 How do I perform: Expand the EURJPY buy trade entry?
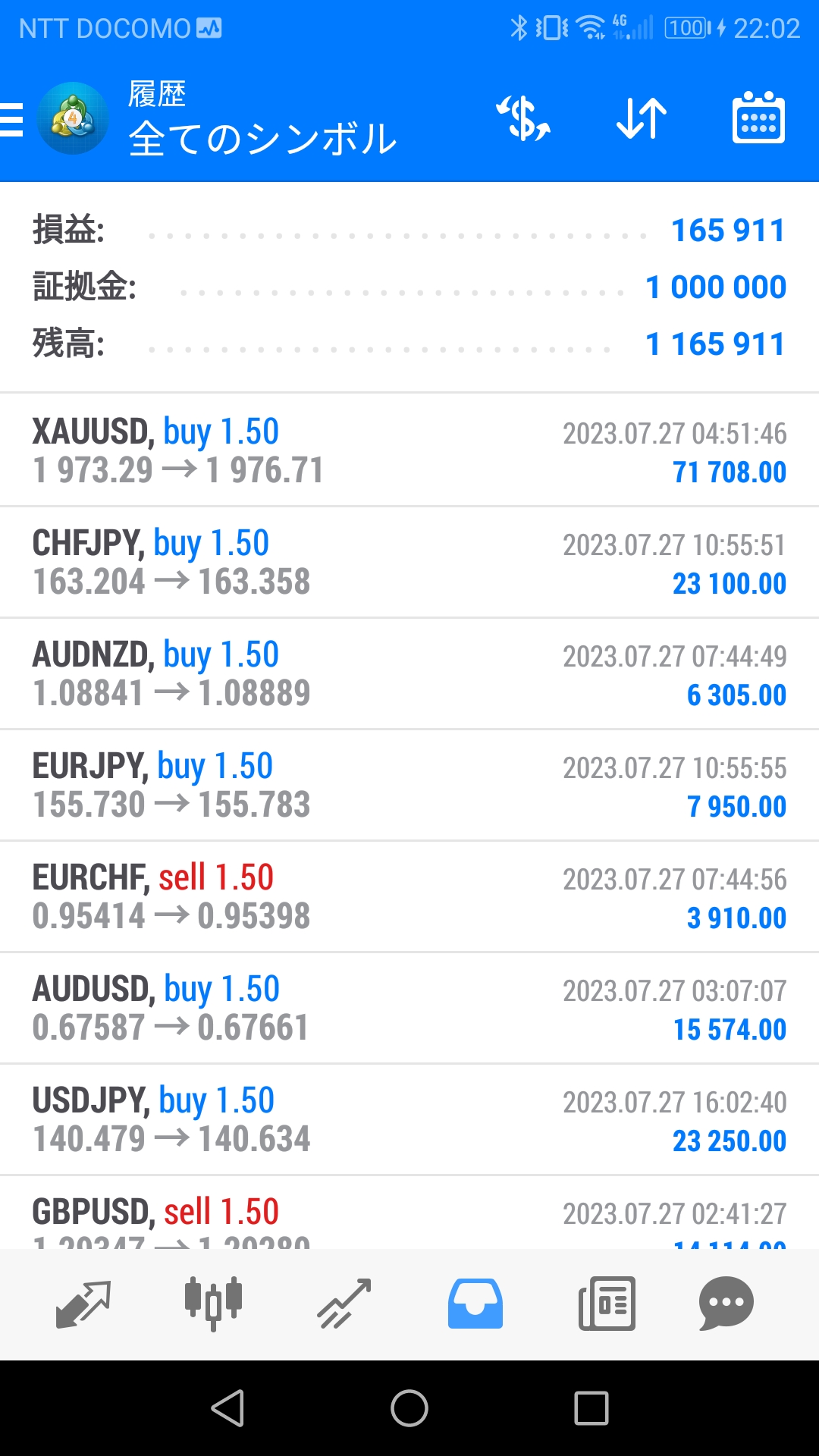click(409, 785)
